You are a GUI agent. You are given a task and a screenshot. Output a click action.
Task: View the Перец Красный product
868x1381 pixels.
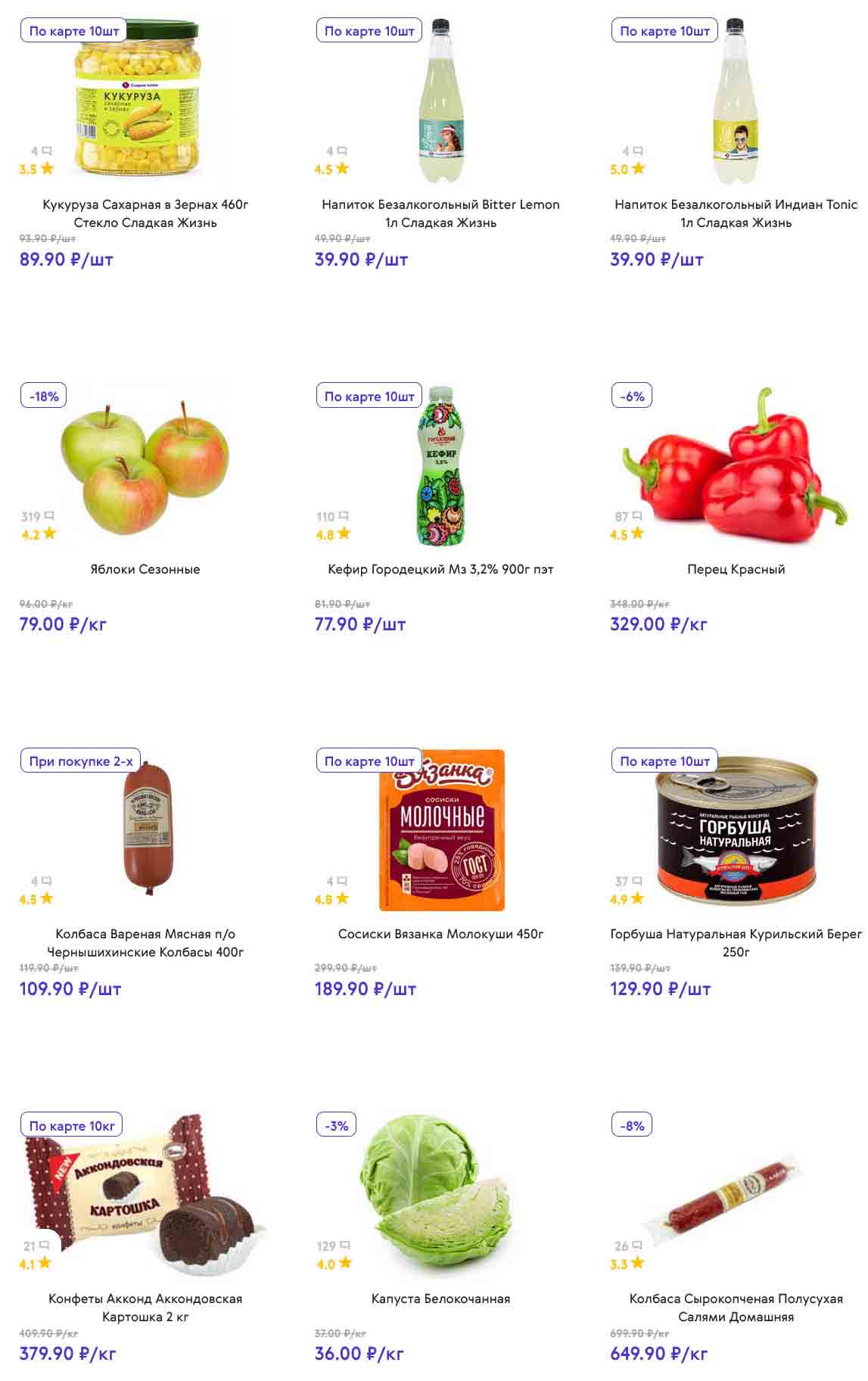tap(736, 569)
